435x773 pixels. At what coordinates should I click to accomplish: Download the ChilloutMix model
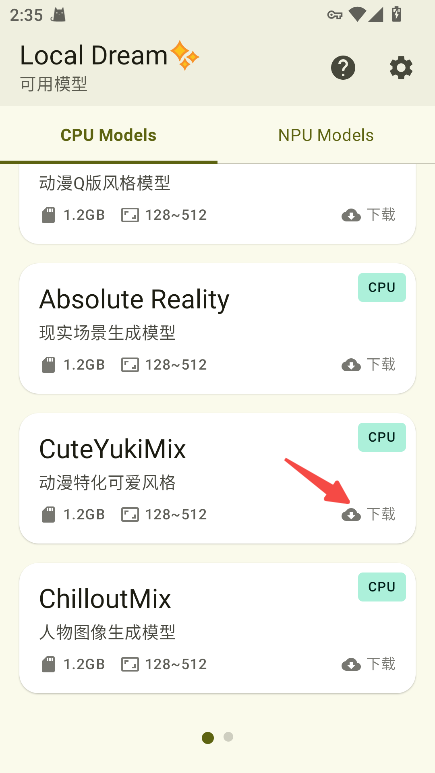(368, 664)
